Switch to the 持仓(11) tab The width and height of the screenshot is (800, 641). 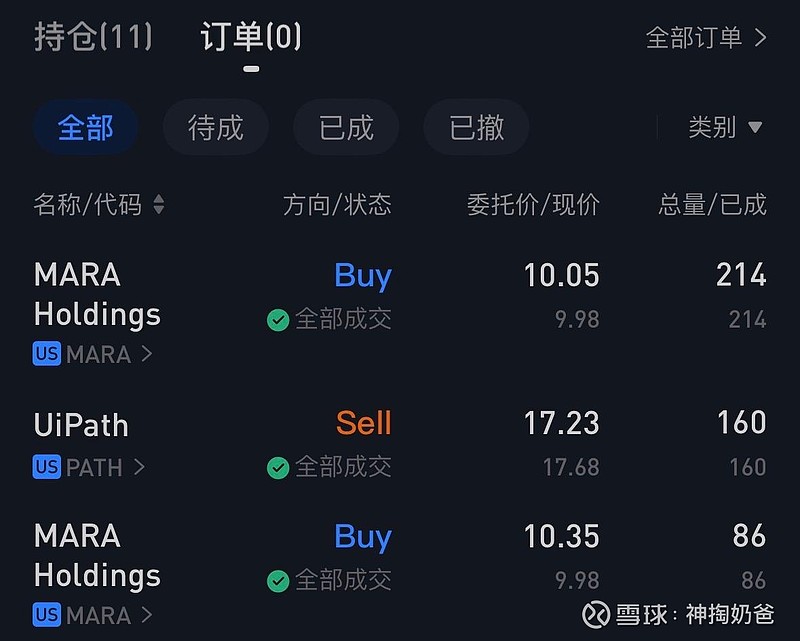93,38
